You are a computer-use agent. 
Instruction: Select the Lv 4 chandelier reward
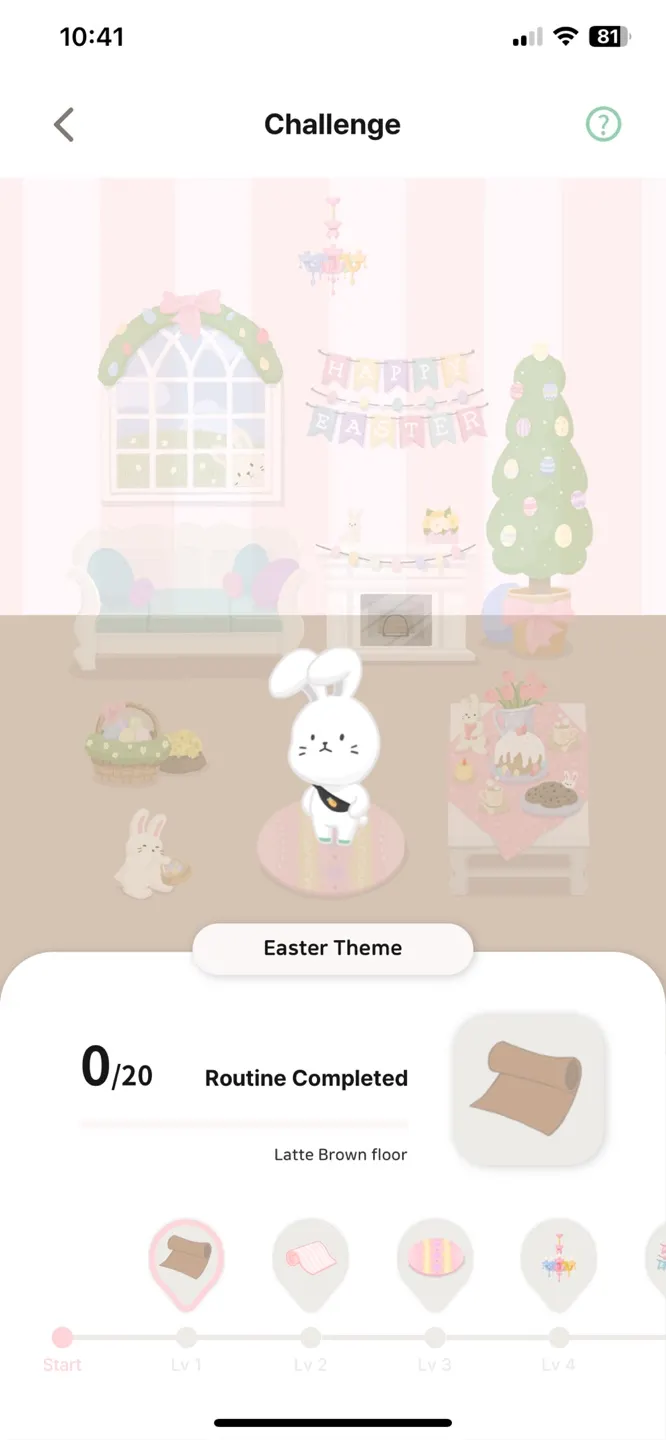click(x=558, y=1260)
